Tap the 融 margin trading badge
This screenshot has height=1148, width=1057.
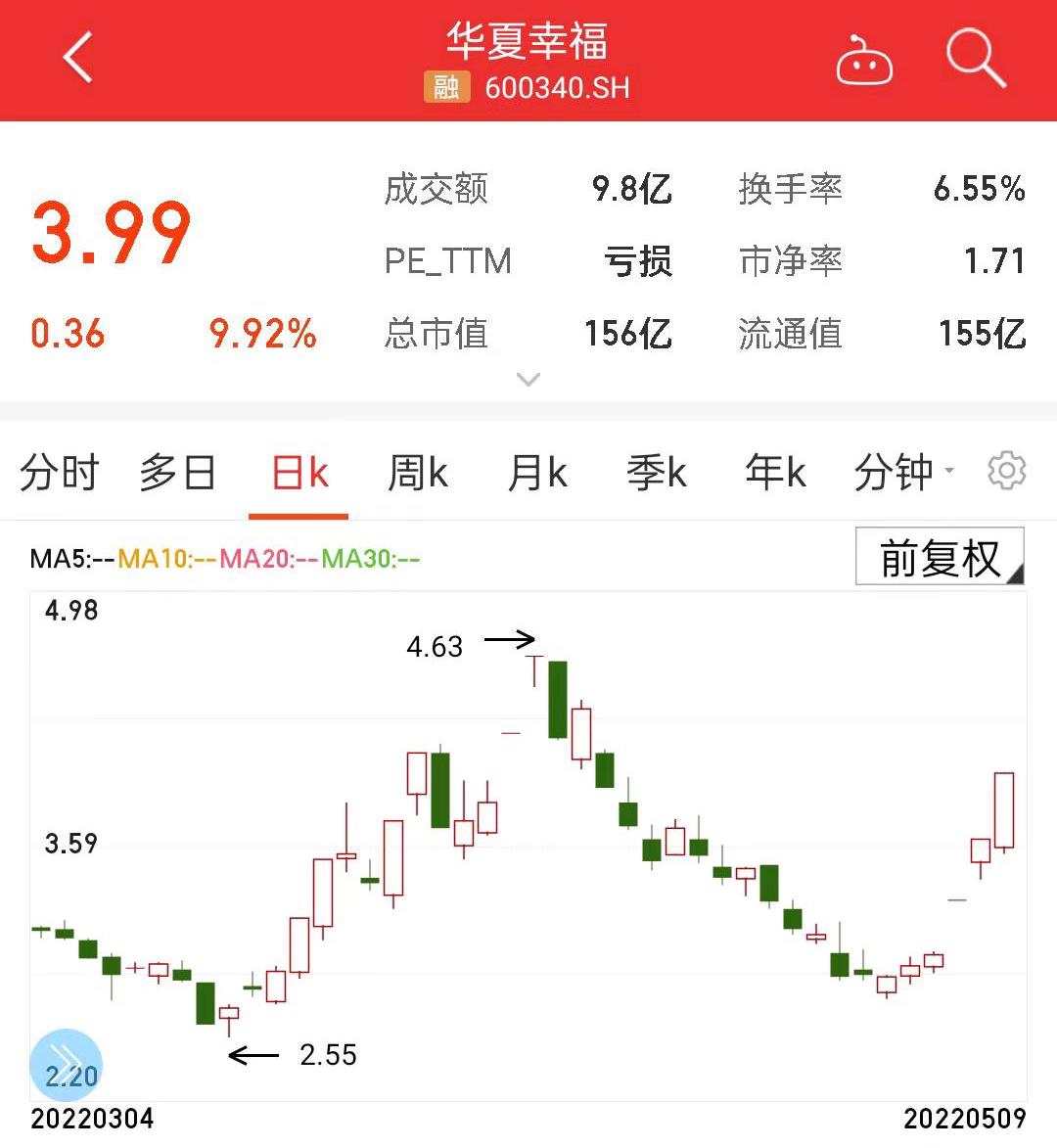(x=447, y=87)
